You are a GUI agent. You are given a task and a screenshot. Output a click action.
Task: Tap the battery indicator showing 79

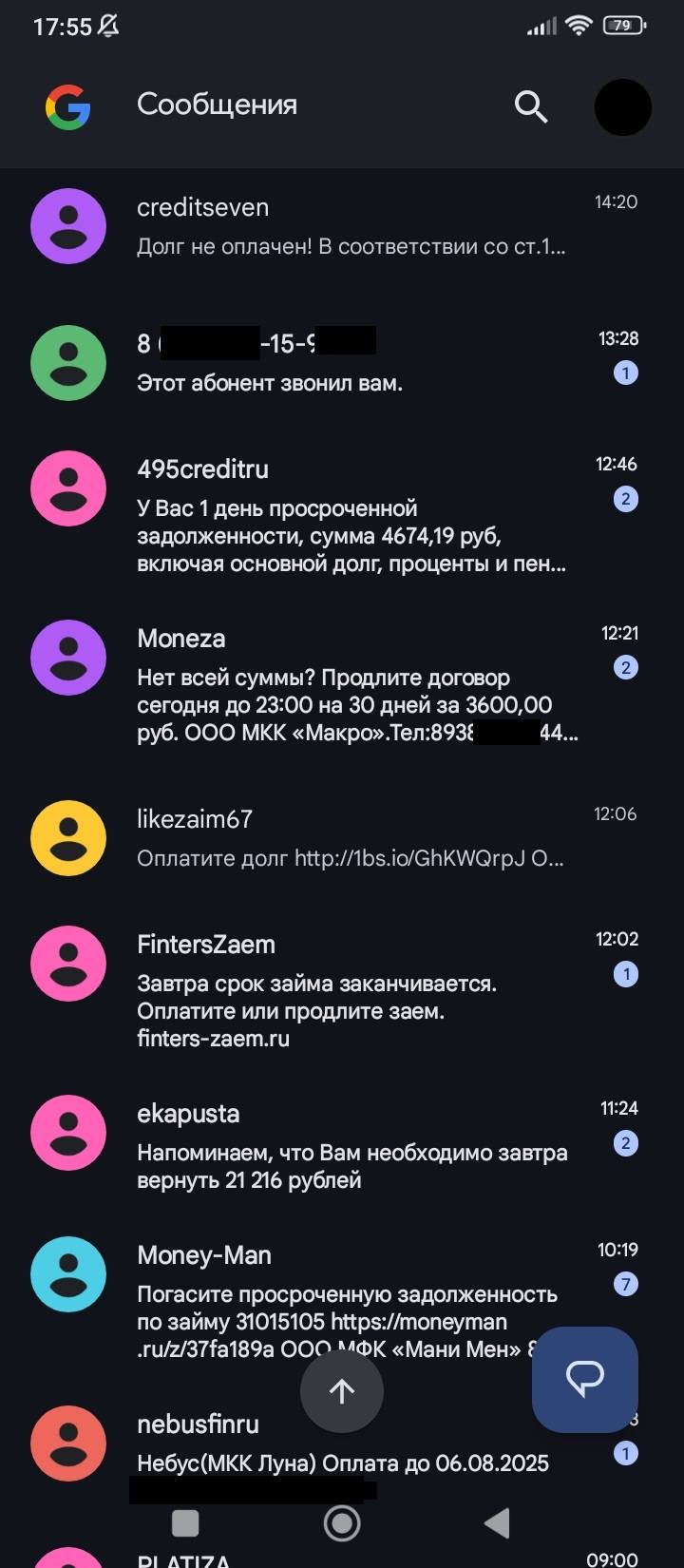pyautogui.click(x=627, y=26)
